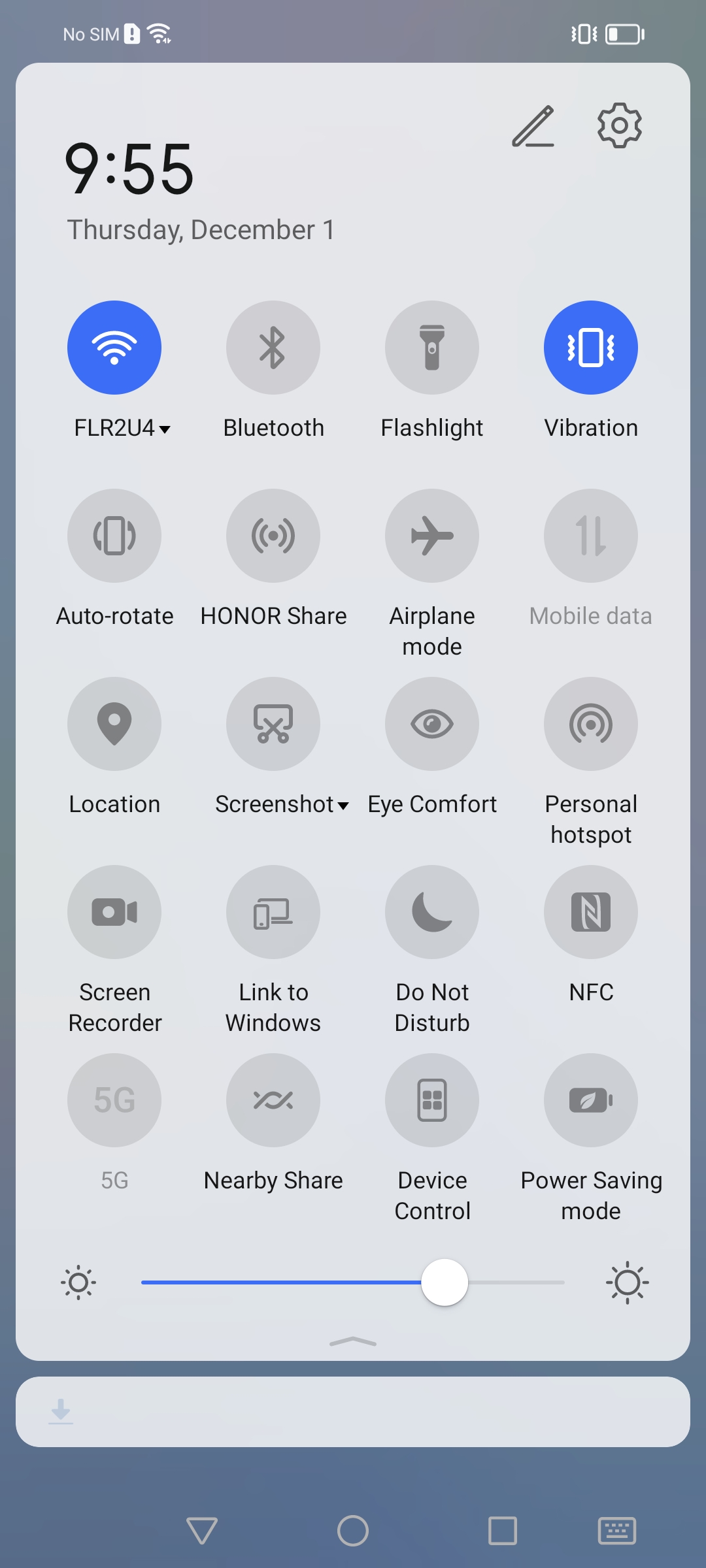Open the settings gear
The image size is (706, 1568).
point(619,125)
